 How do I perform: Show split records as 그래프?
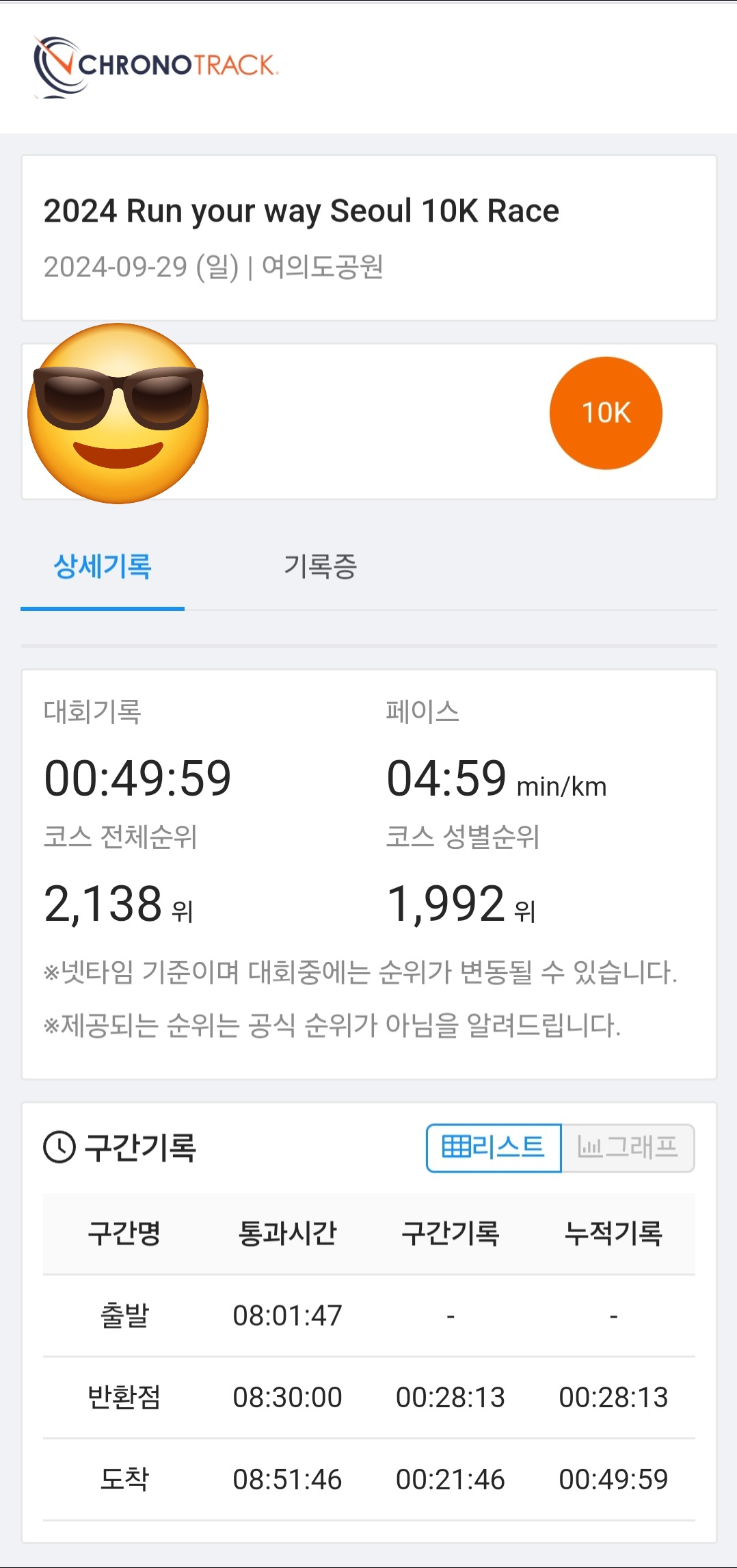628,1147
